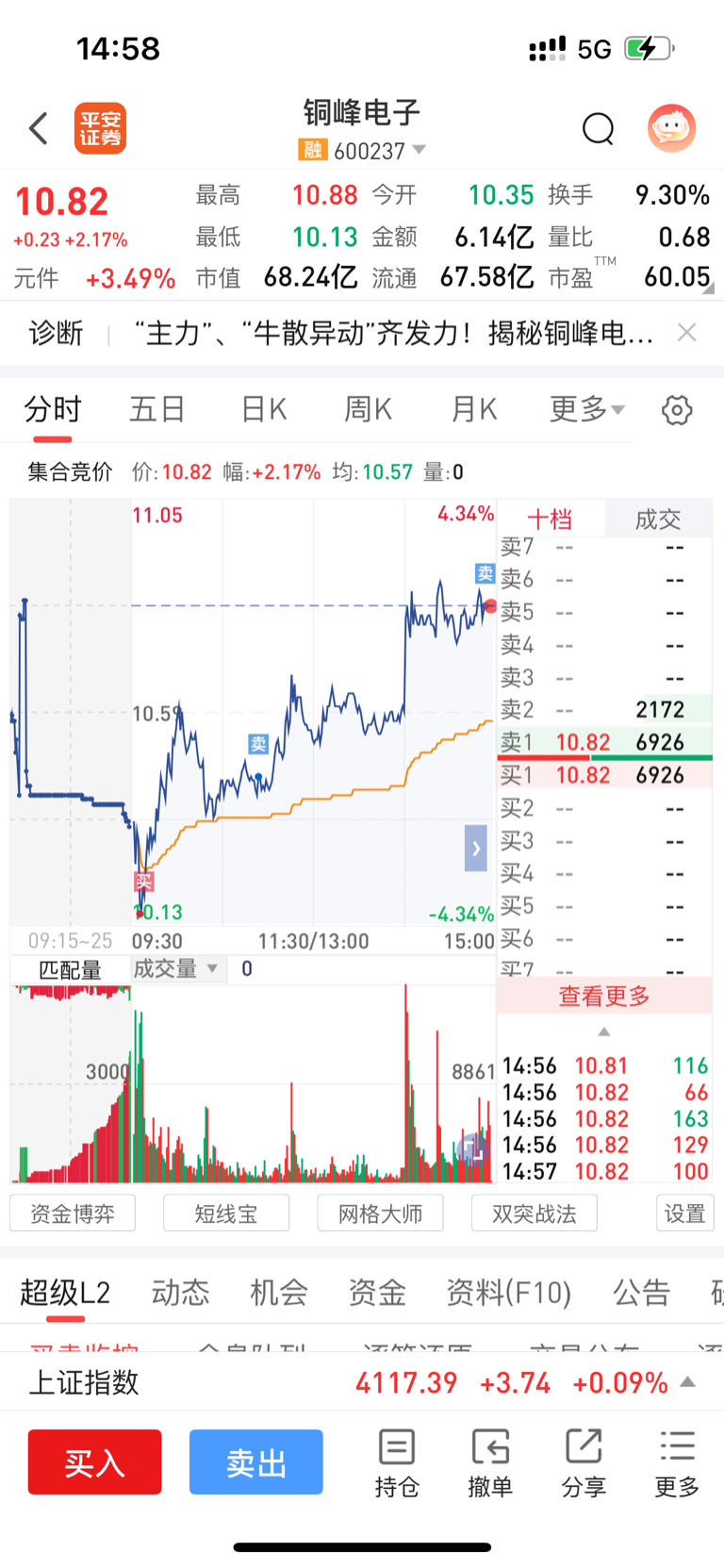Viewport: 724px width, 1568px height.
Task: Go back using the top-left arrow
Action: (39, 128)
